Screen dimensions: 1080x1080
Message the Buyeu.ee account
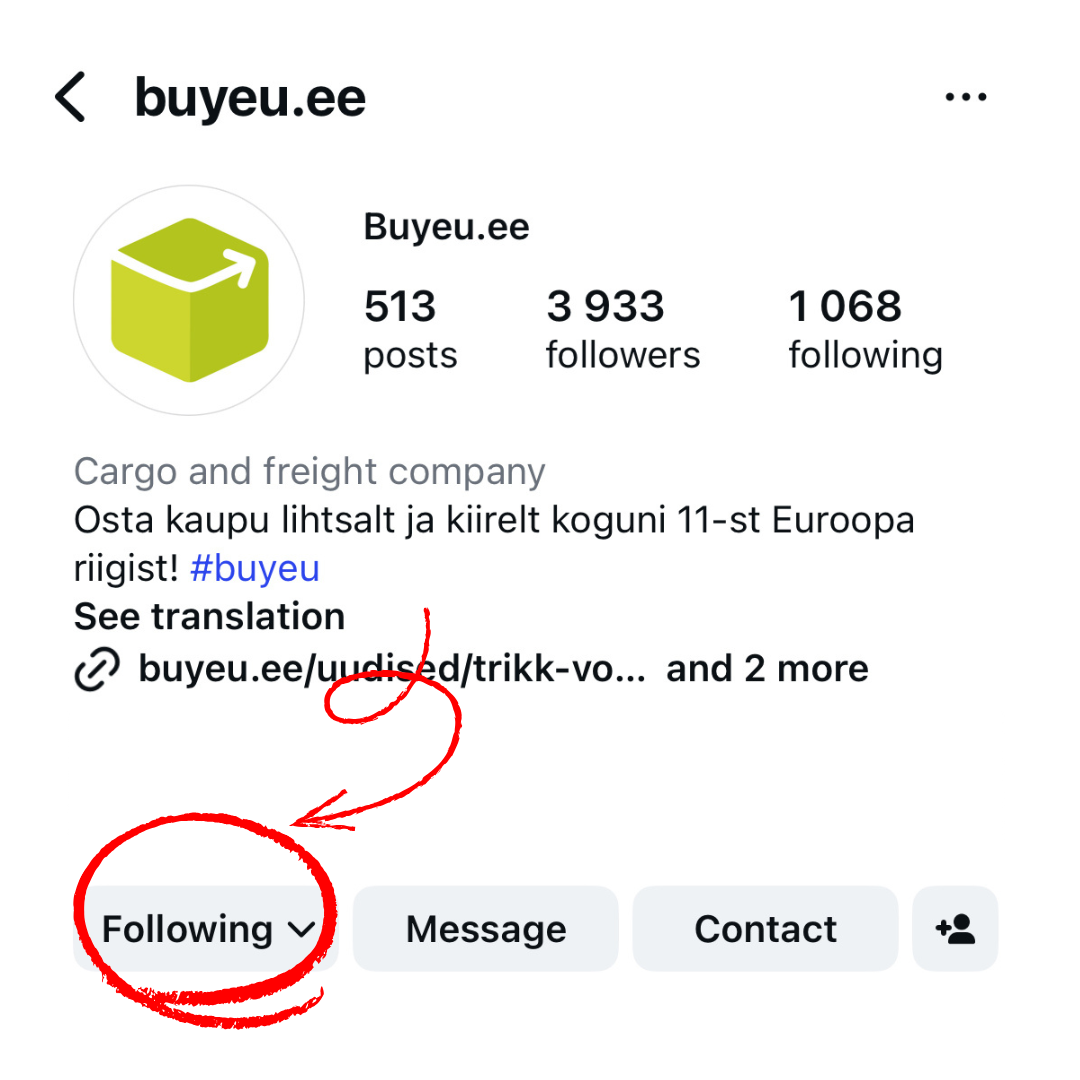tap(486, 929)
